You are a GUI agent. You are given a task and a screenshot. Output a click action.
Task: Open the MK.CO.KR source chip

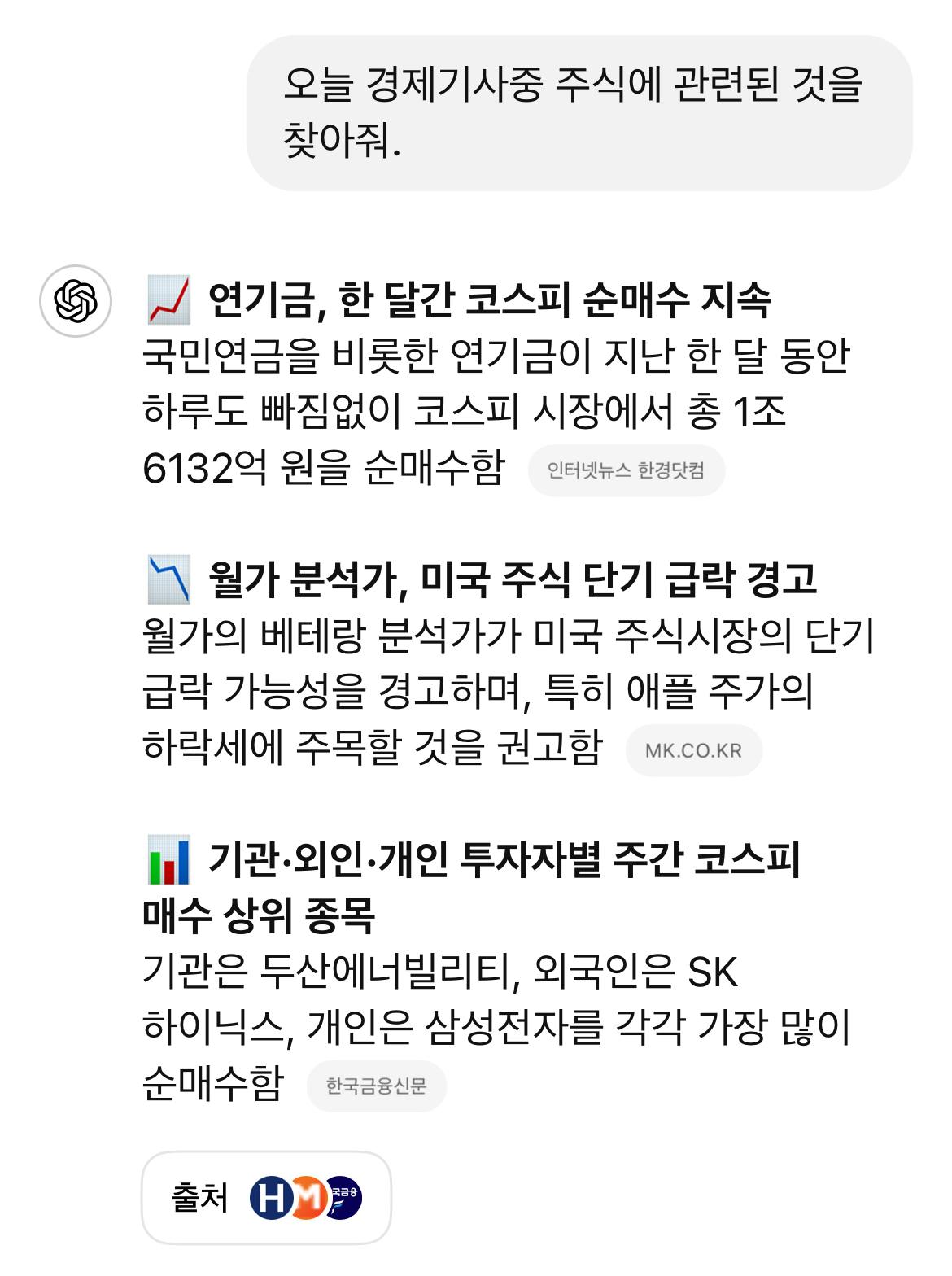point(693,750)
